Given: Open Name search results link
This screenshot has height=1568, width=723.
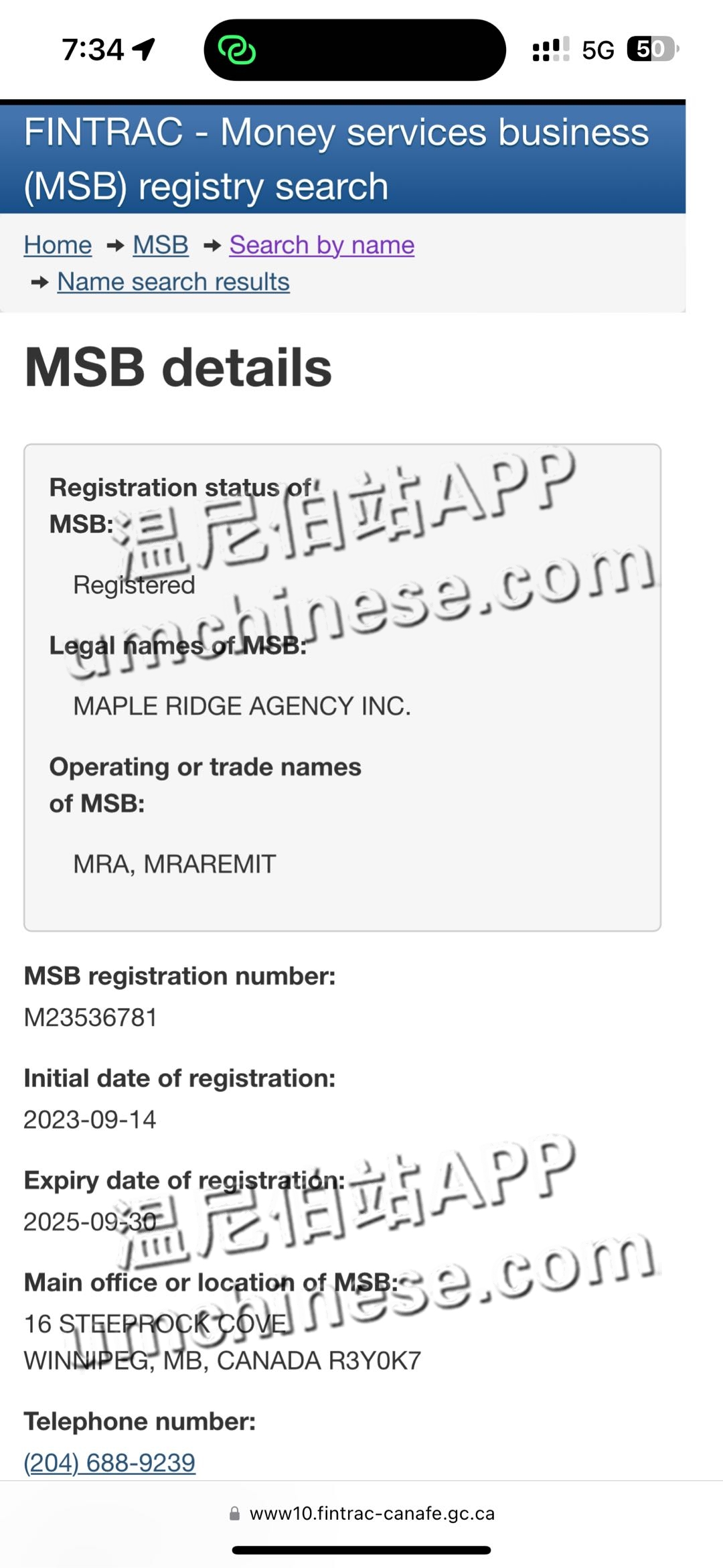Looking at the screenshot, I should click(173, 282).
